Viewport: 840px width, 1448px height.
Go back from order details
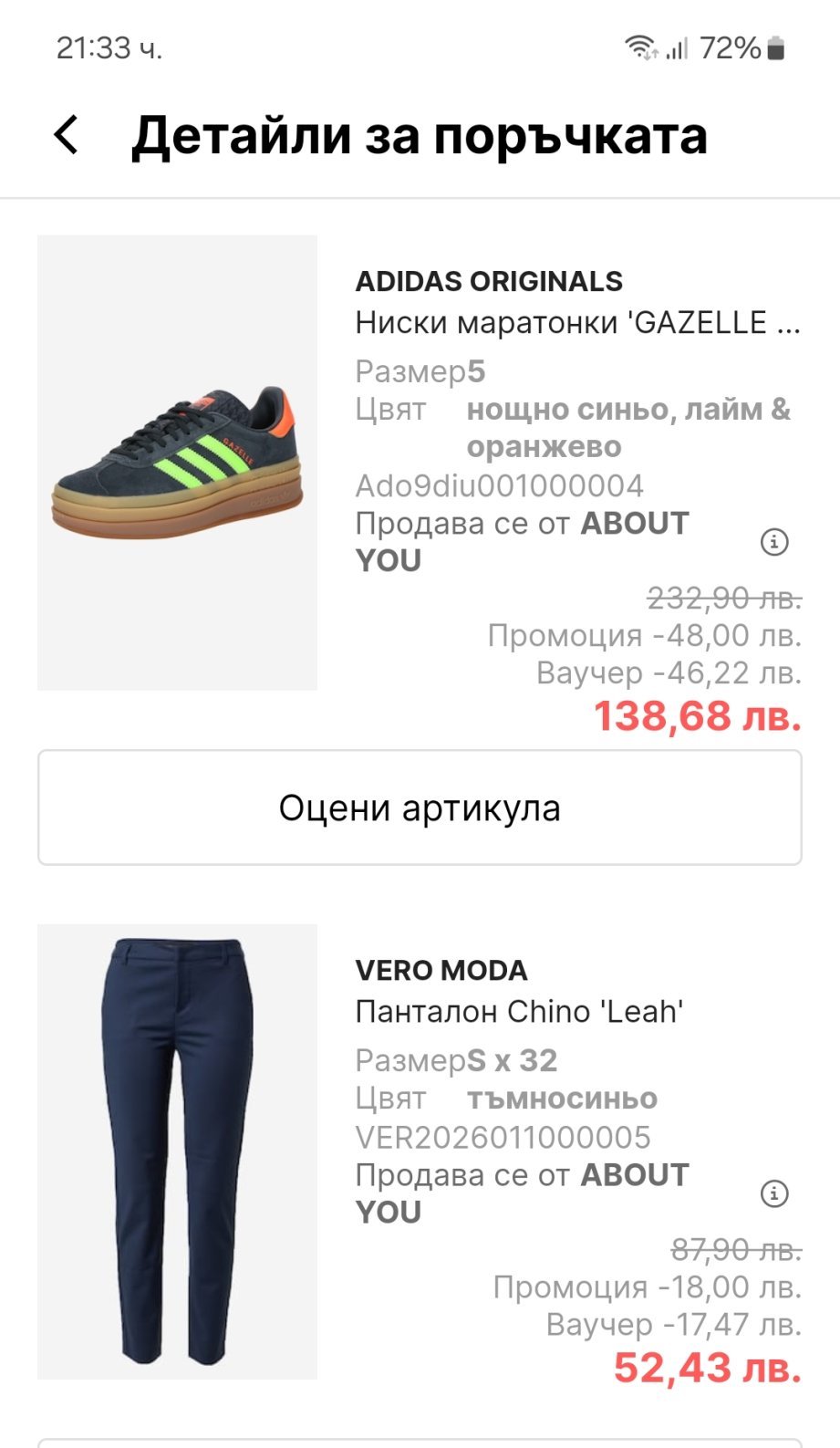pos(67,135)
